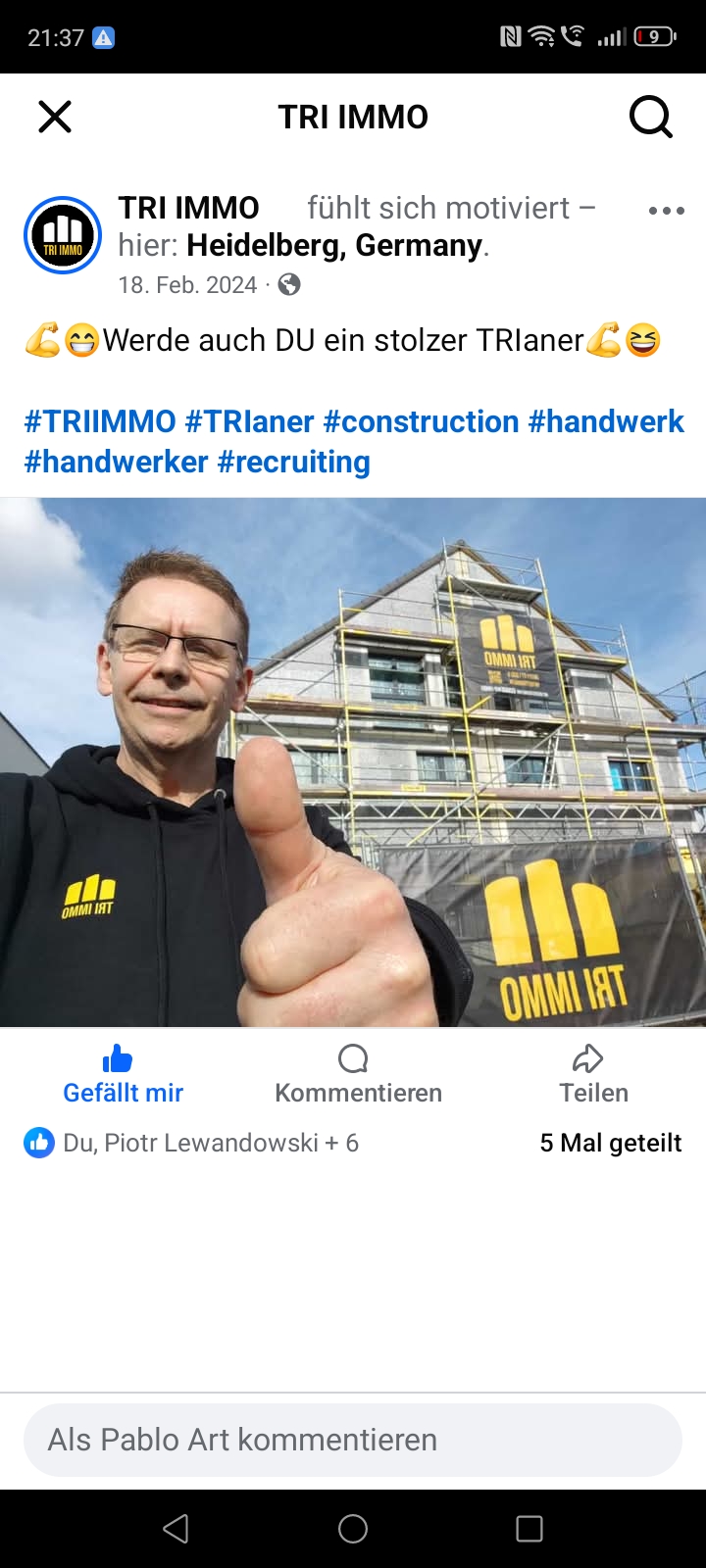Open the #TRIaner hashtag
706x1568 pixels.
point(250,421)
